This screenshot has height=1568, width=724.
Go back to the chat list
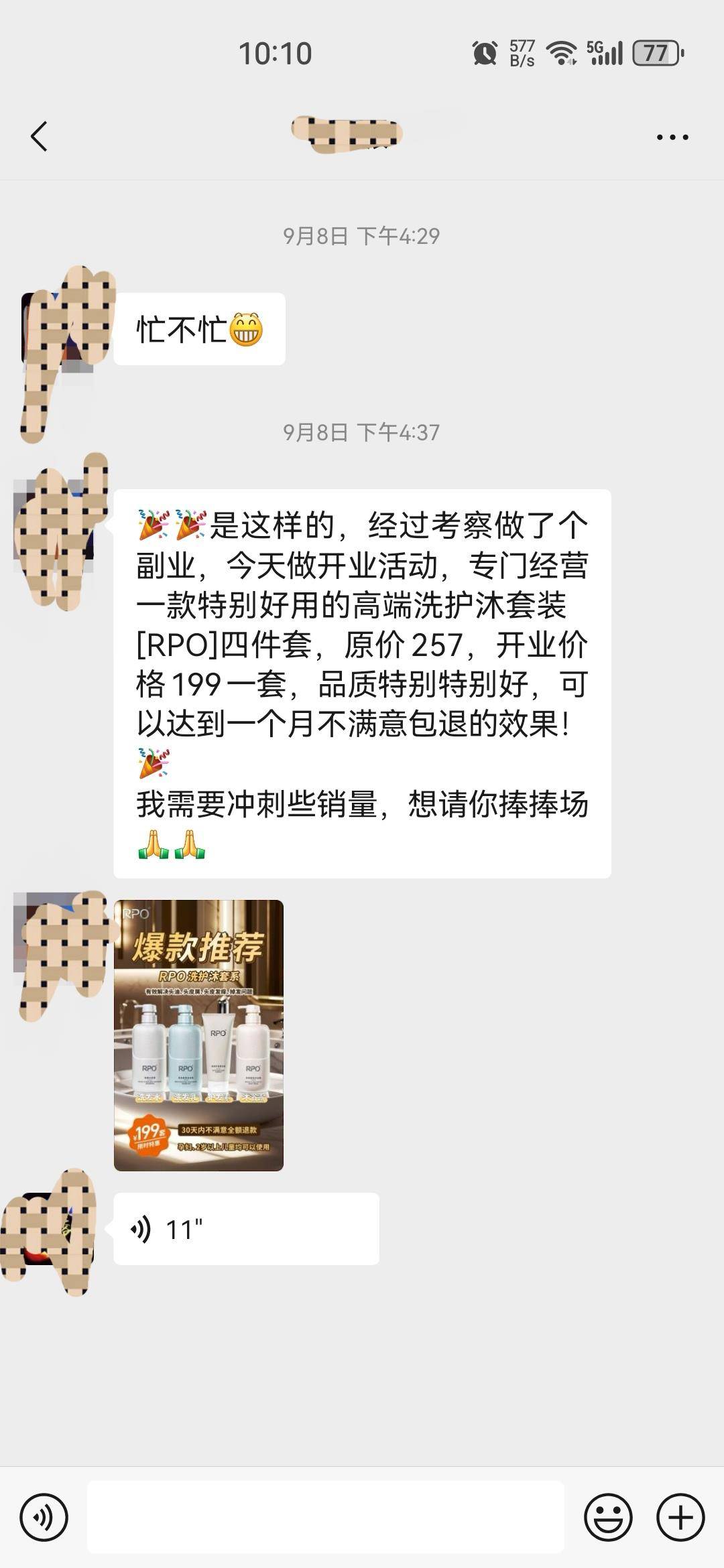point(39,137)
